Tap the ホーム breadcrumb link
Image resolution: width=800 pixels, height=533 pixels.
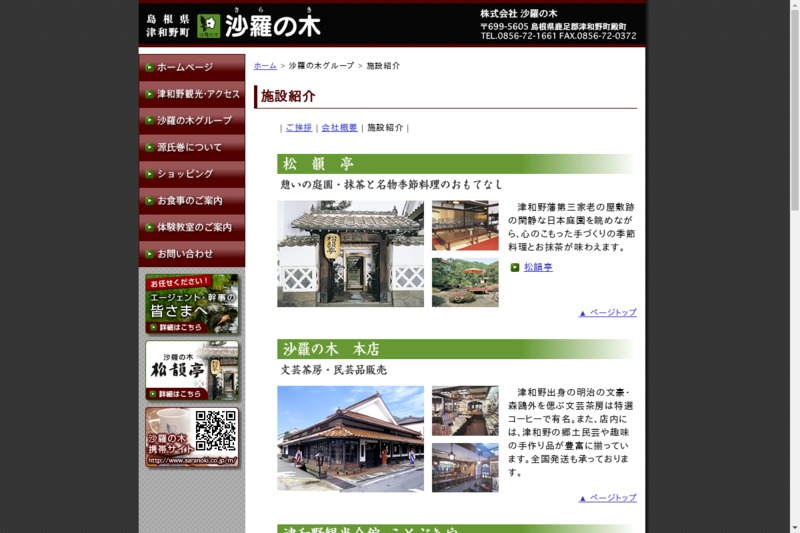[265, 66]
